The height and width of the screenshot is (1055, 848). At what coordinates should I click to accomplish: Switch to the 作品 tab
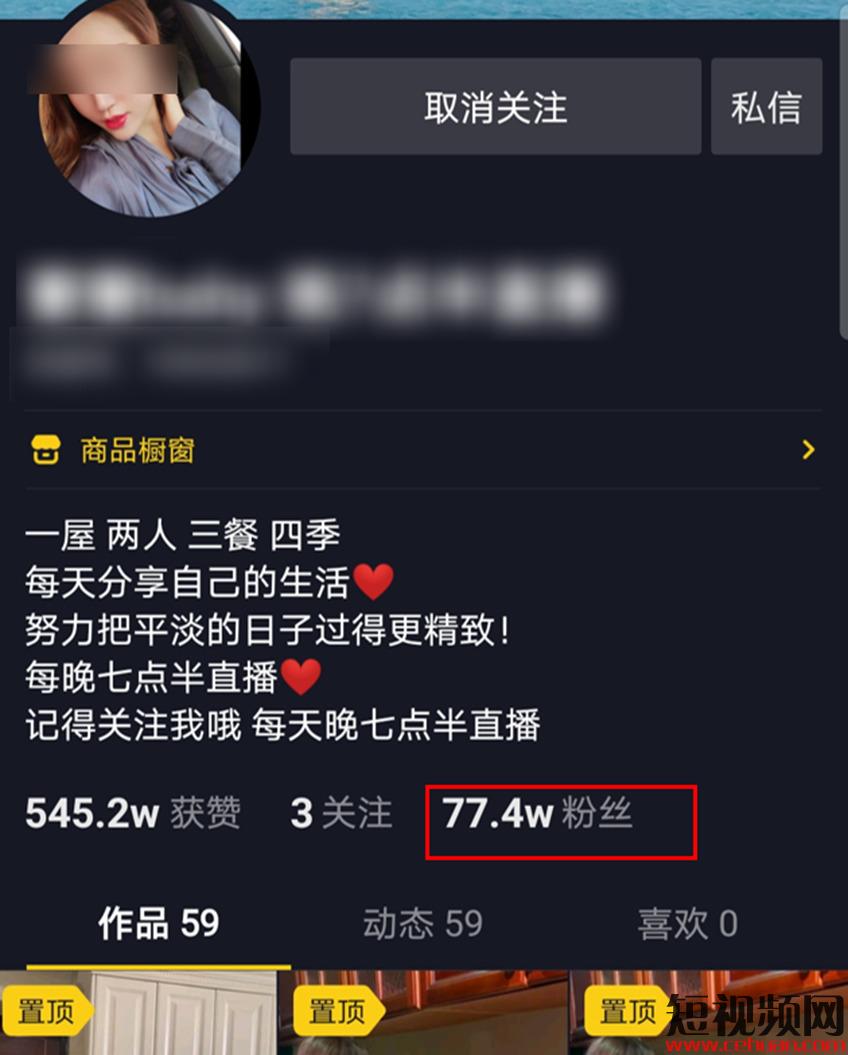(x=158, y=924)
